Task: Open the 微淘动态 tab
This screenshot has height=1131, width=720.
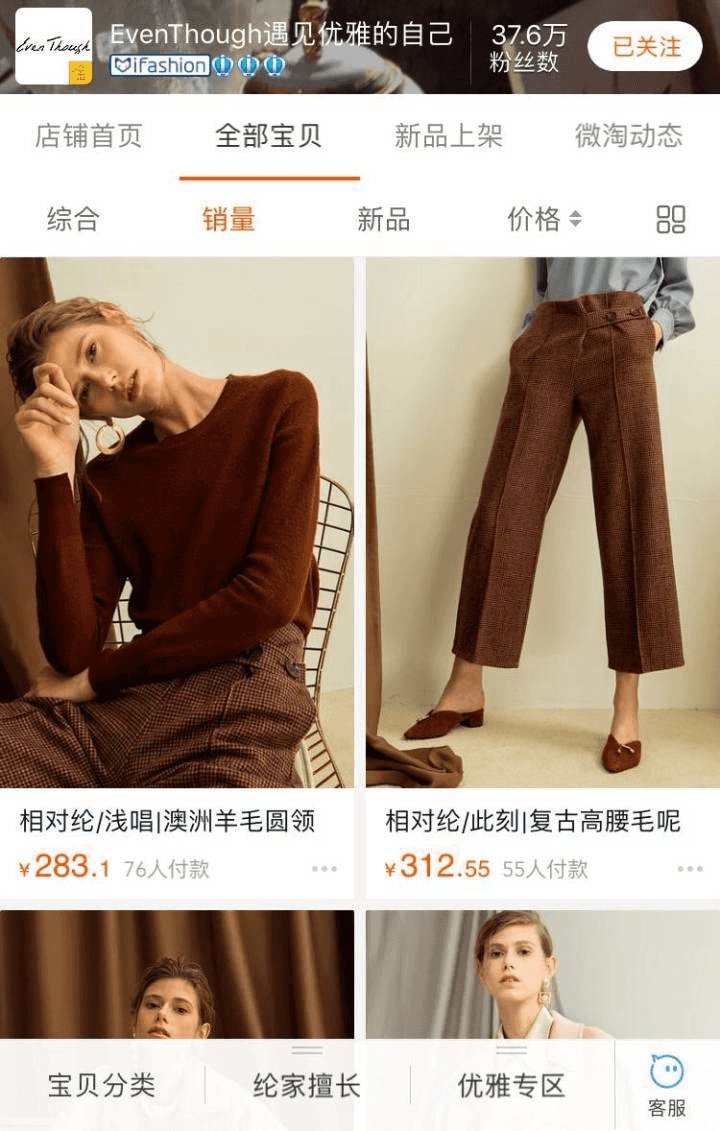Action: [x=628, y=136]
